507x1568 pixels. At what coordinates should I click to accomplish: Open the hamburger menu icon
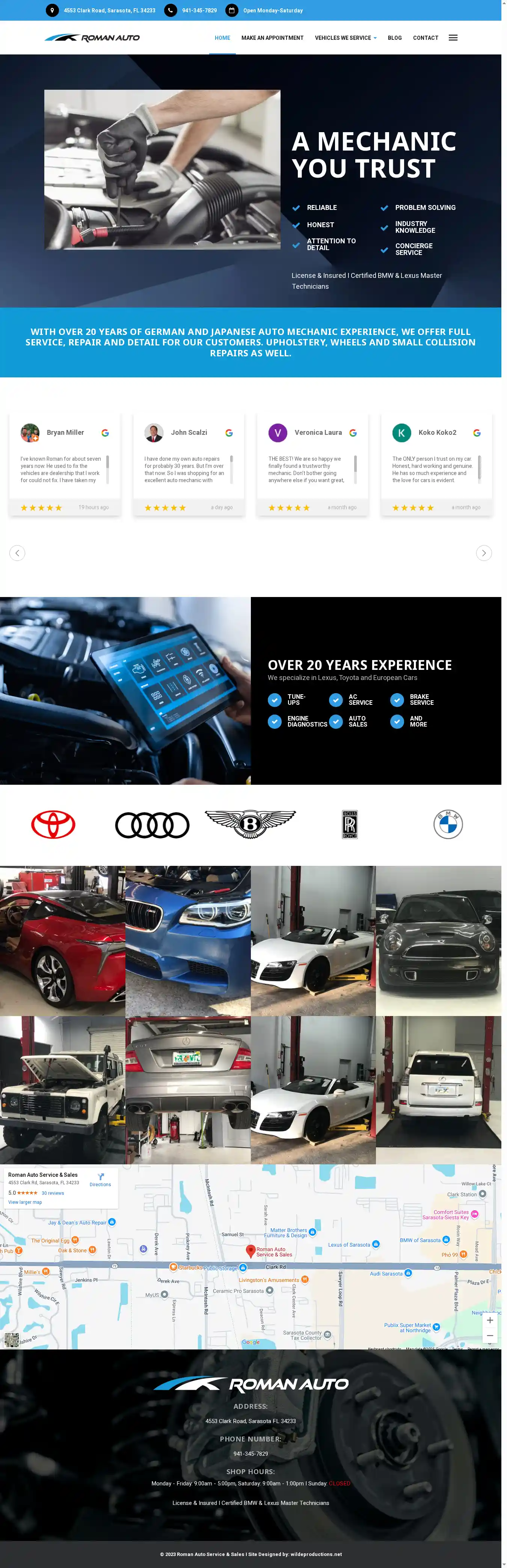(x=453, y=38)
